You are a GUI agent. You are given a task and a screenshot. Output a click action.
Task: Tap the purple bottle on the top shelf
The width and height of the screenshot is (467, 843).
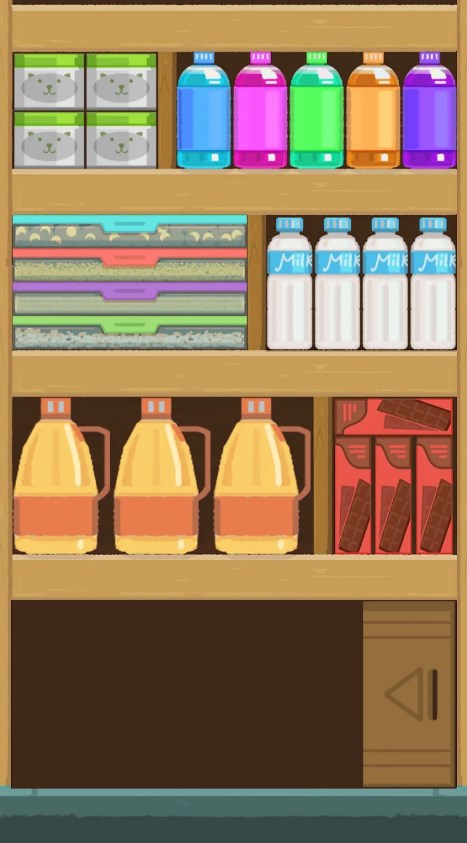click(x=429, y=110)
